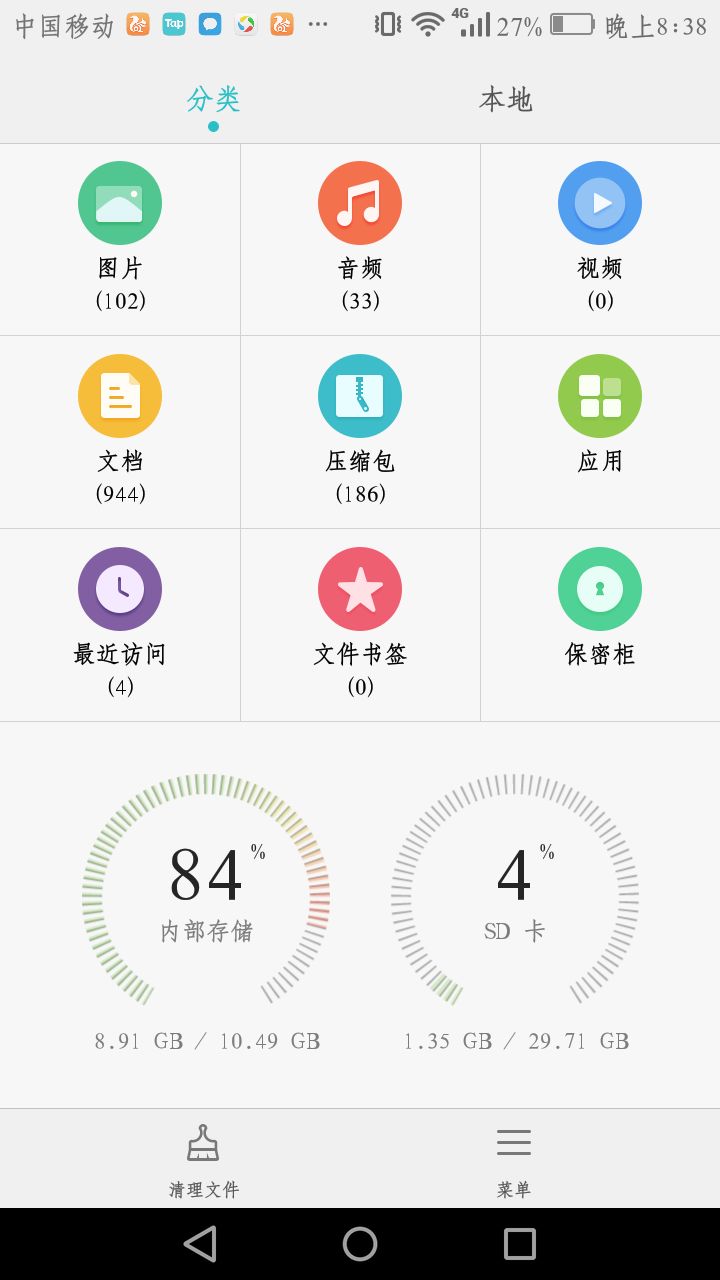
Task: Select the 分类 tab
Action: (213, 100)
